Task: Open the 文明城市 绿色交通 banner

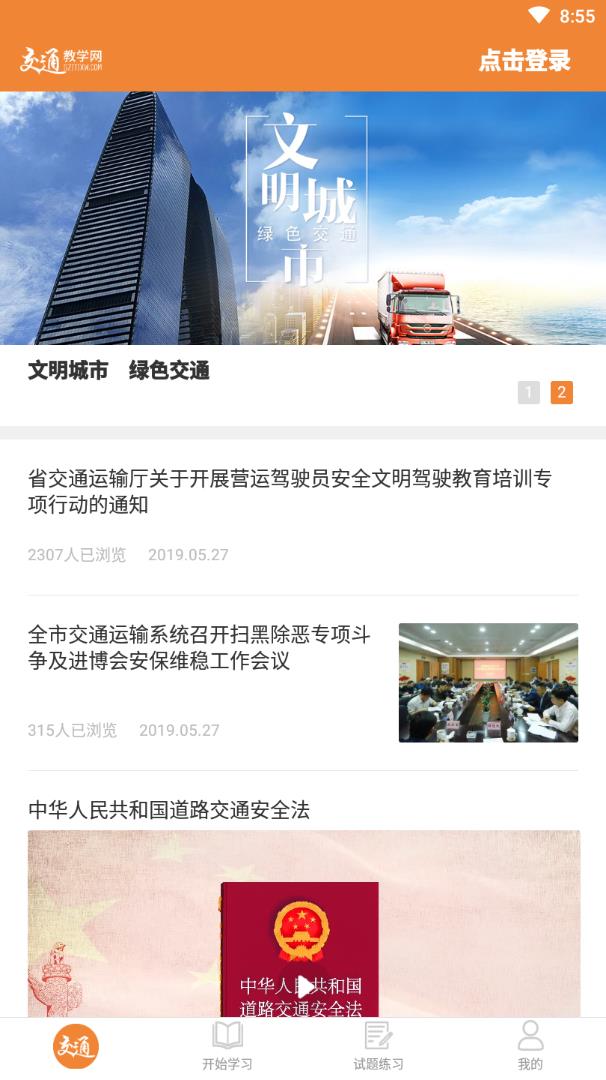Action: [303, 218]
